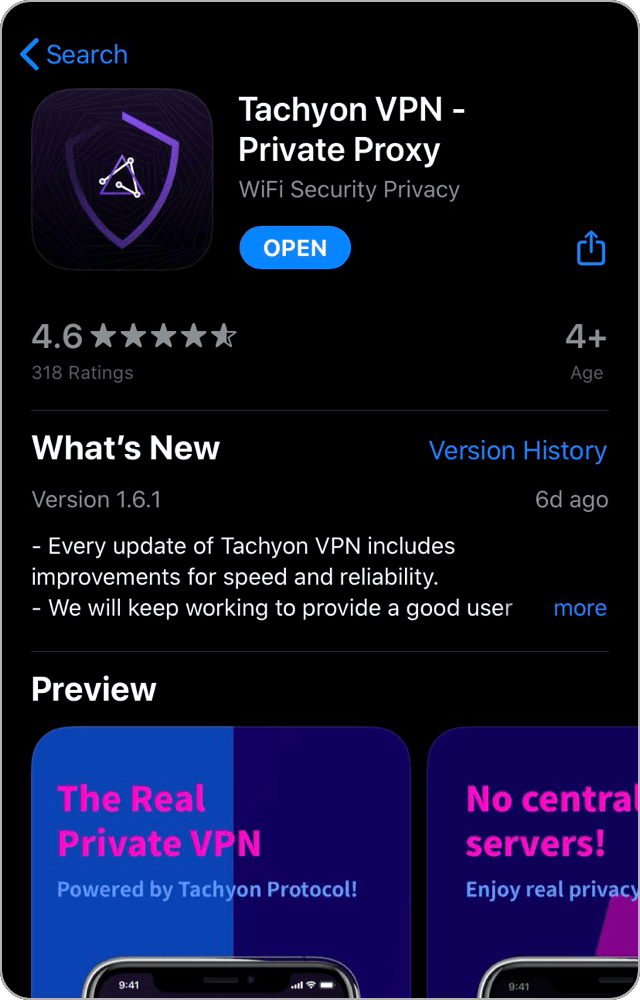Expand What's New text with more
The width and height of the screenshot is (640, 1000).
point(580,608)
